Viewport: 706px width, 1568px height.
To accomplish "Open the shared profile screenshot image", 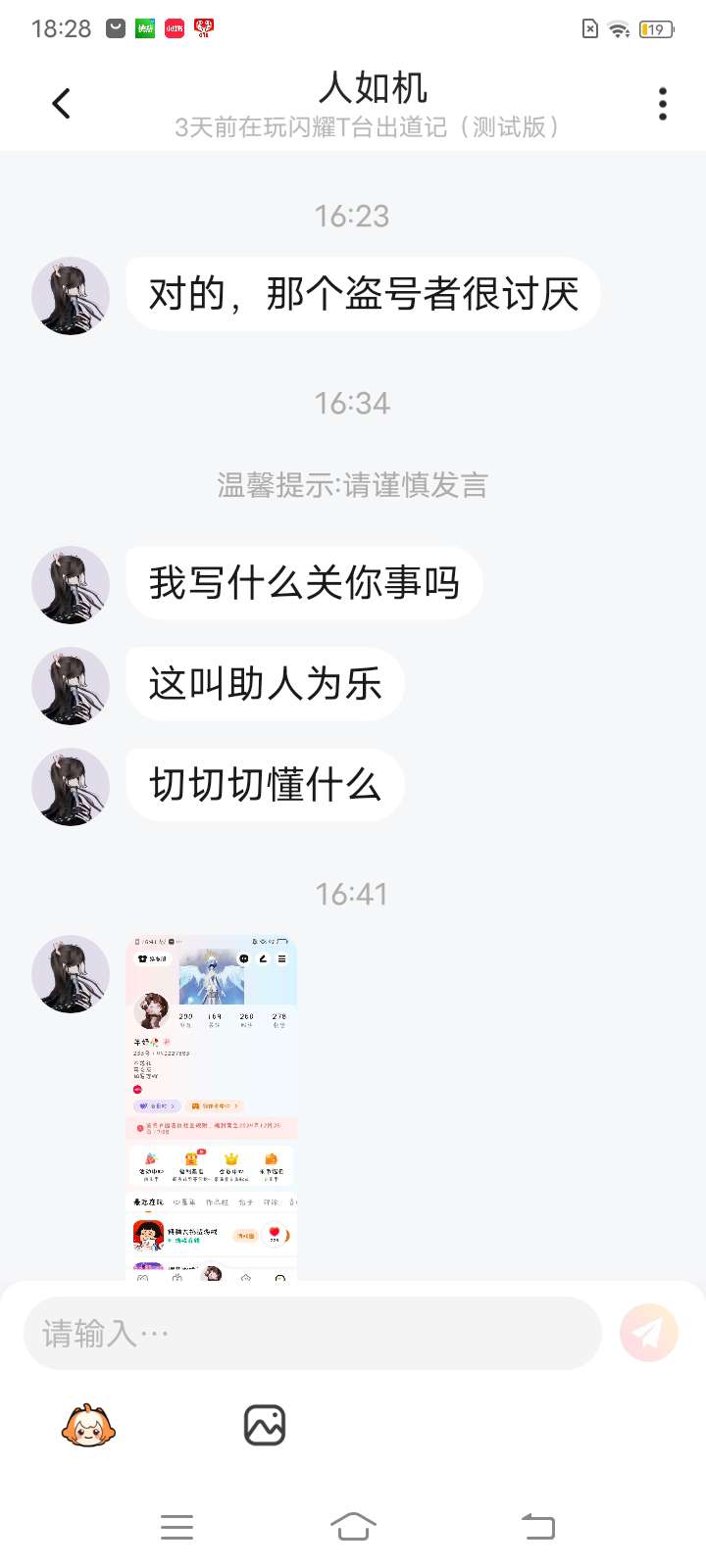I will [212, 1107].
